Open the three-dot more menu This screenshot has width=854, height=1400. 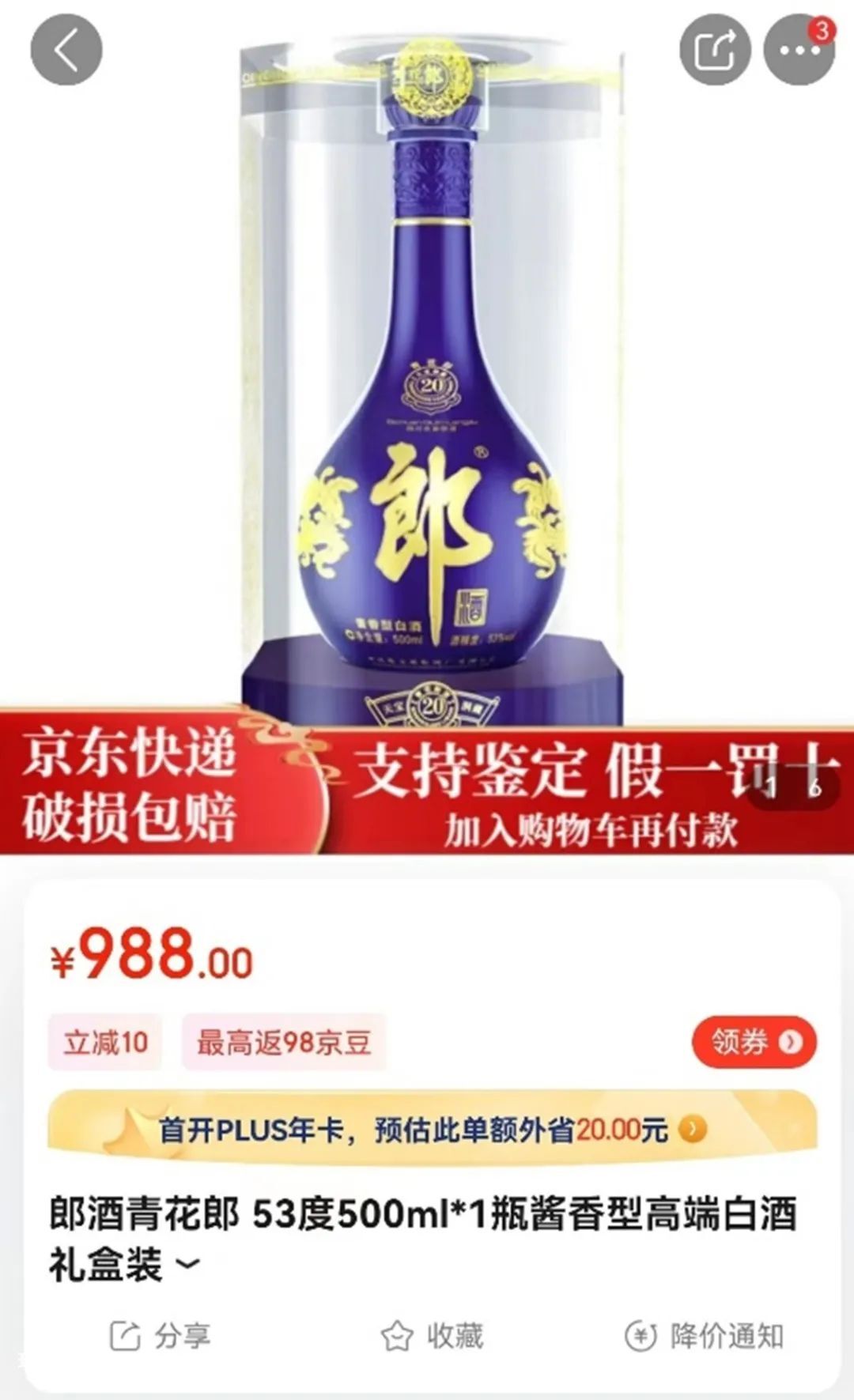point(799,50)
